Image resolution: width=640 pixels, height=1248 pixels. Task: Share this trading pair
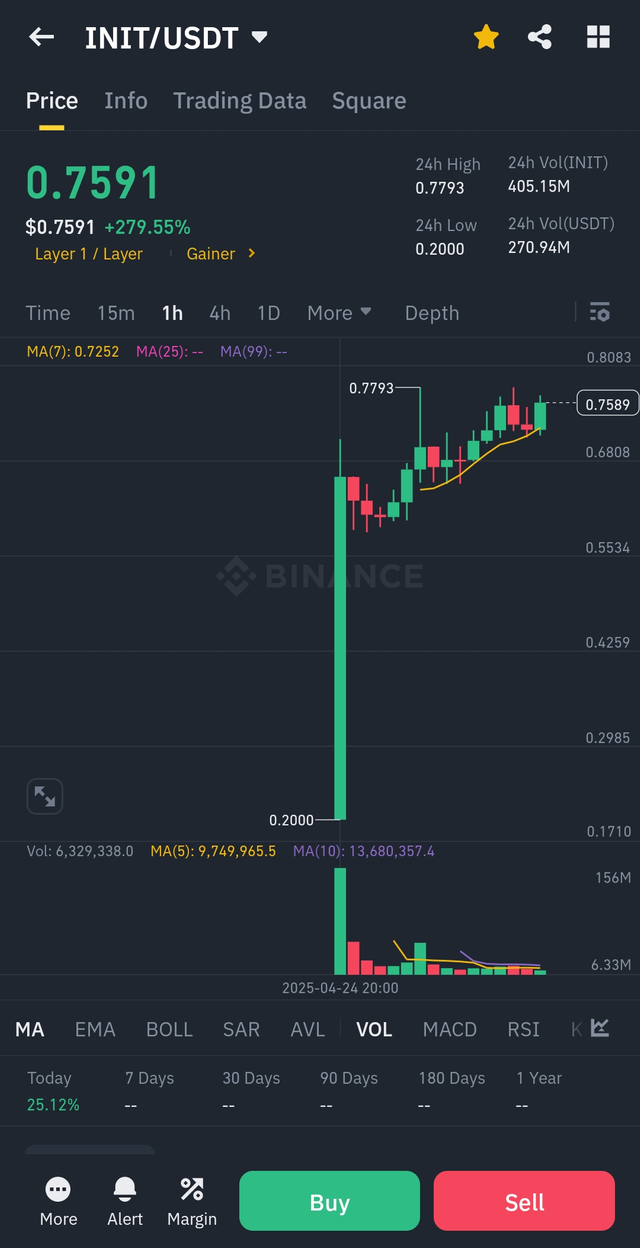(540, 38)
